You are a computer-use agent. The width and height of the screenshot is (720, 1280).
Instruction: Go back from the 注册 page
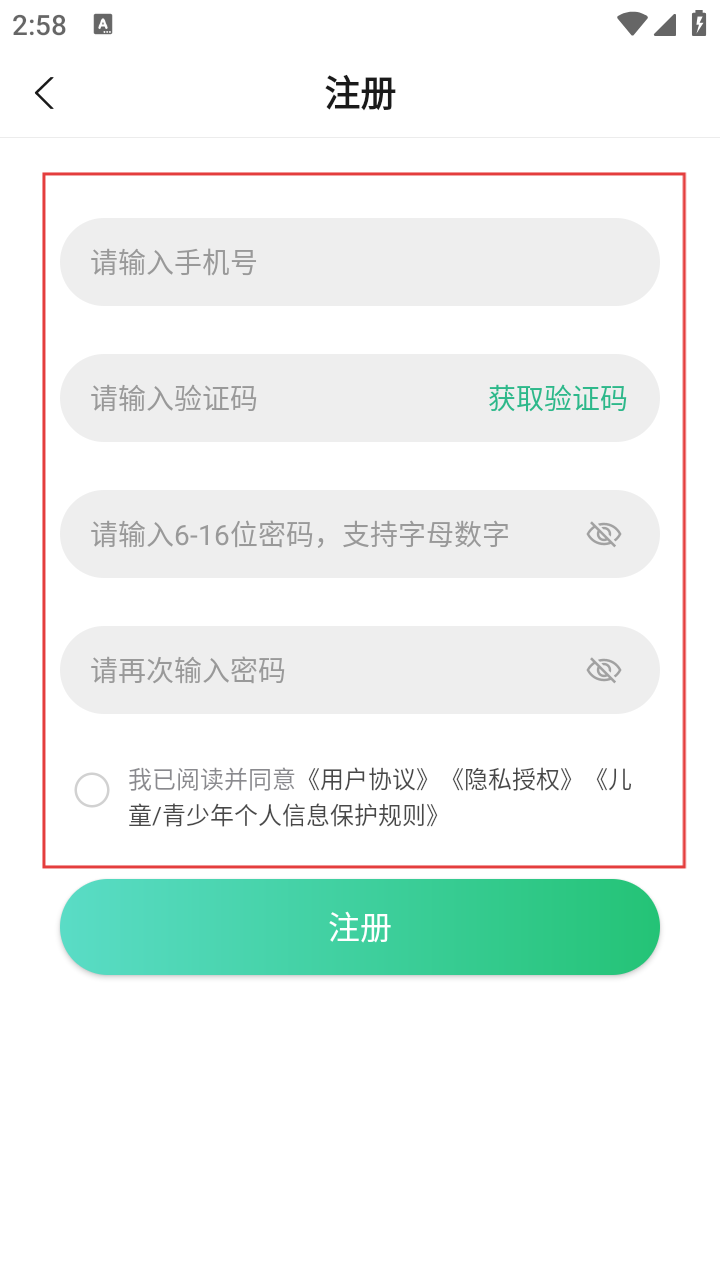(44, 93)
